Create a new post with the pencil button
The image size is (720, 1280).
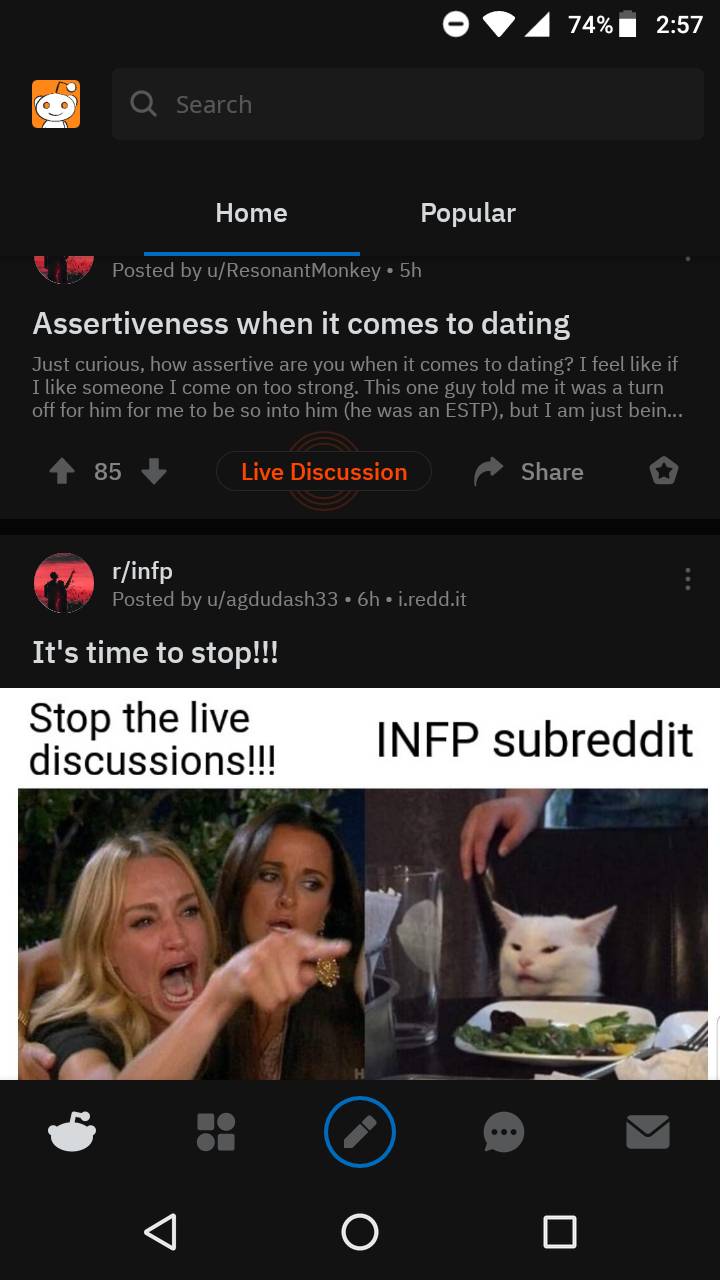360,1132
